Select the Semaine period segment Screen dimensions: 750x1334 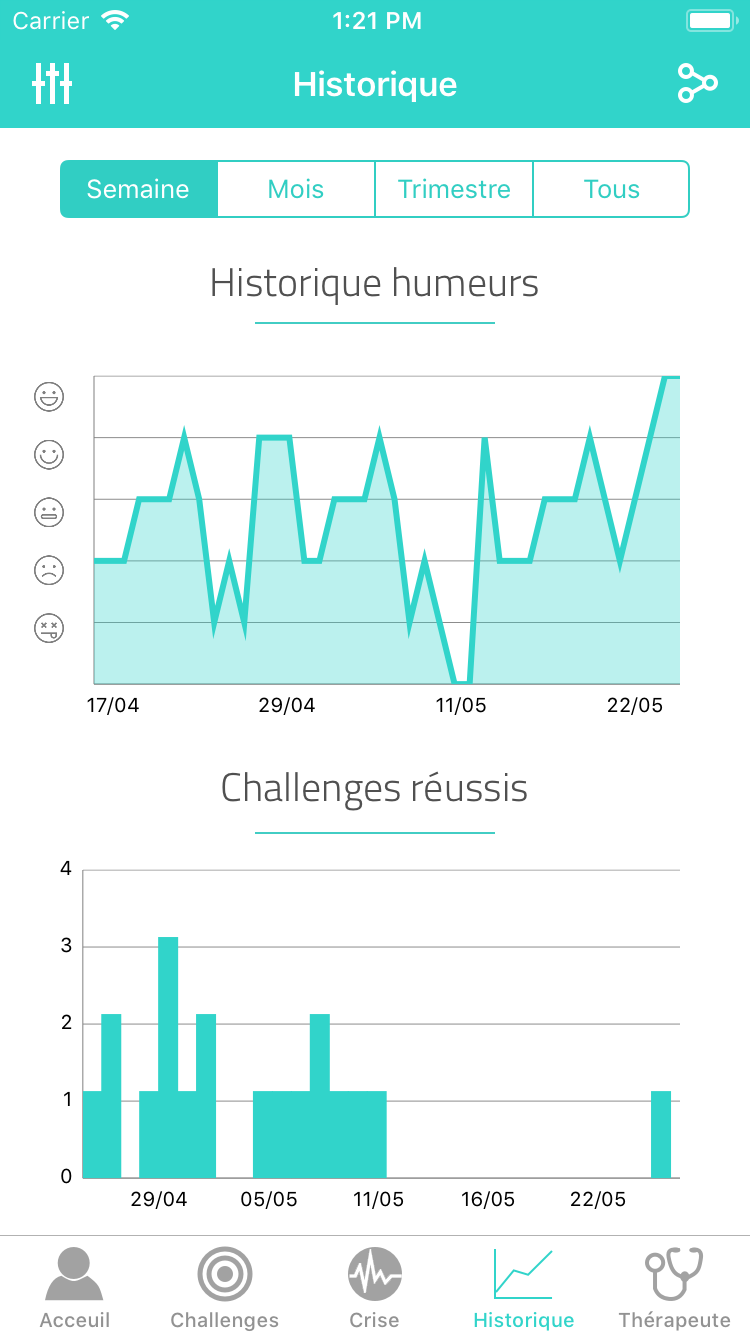pos(138,189)
